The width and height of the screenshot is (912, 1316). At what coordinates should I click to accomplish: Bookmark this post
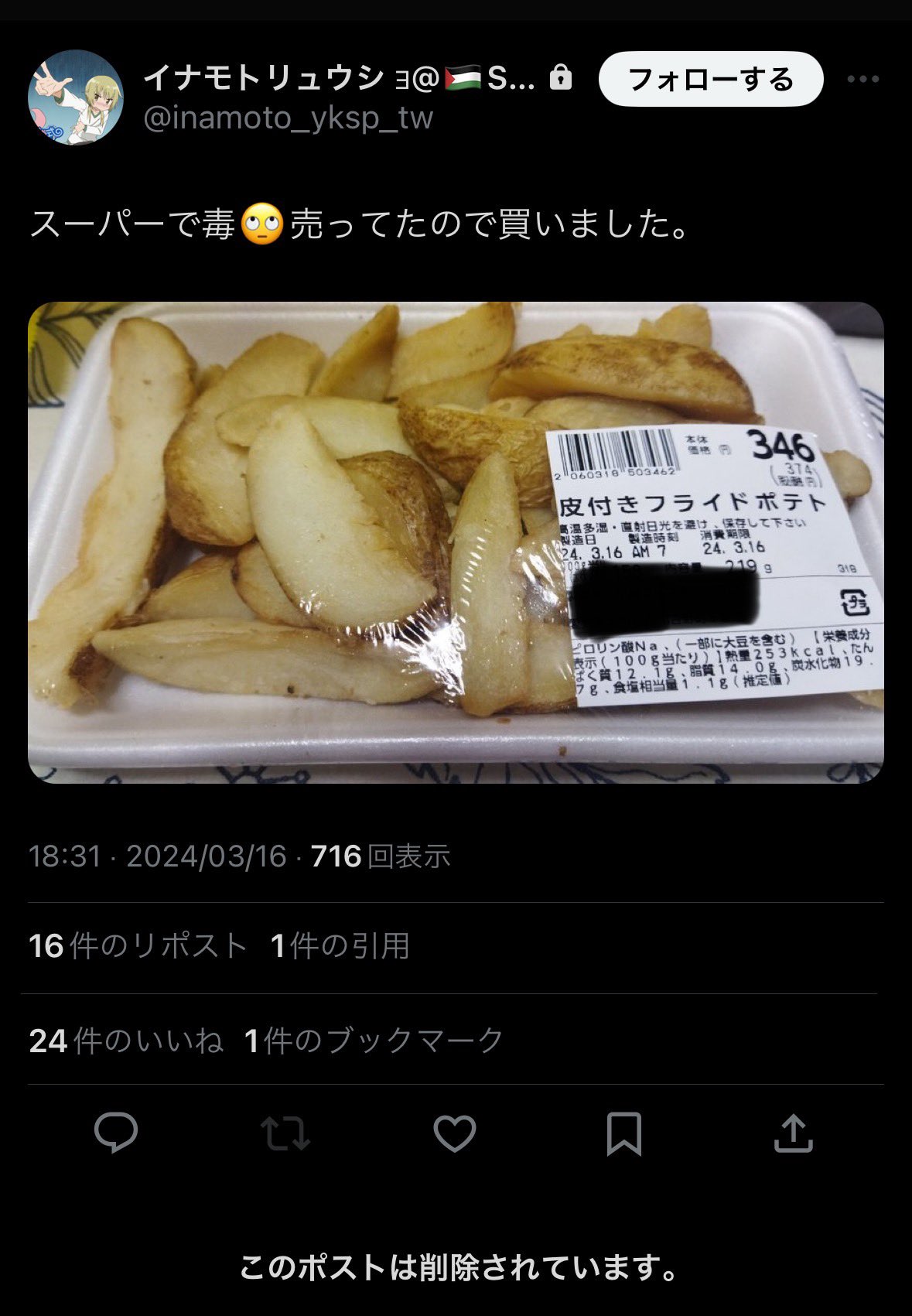623,1133
